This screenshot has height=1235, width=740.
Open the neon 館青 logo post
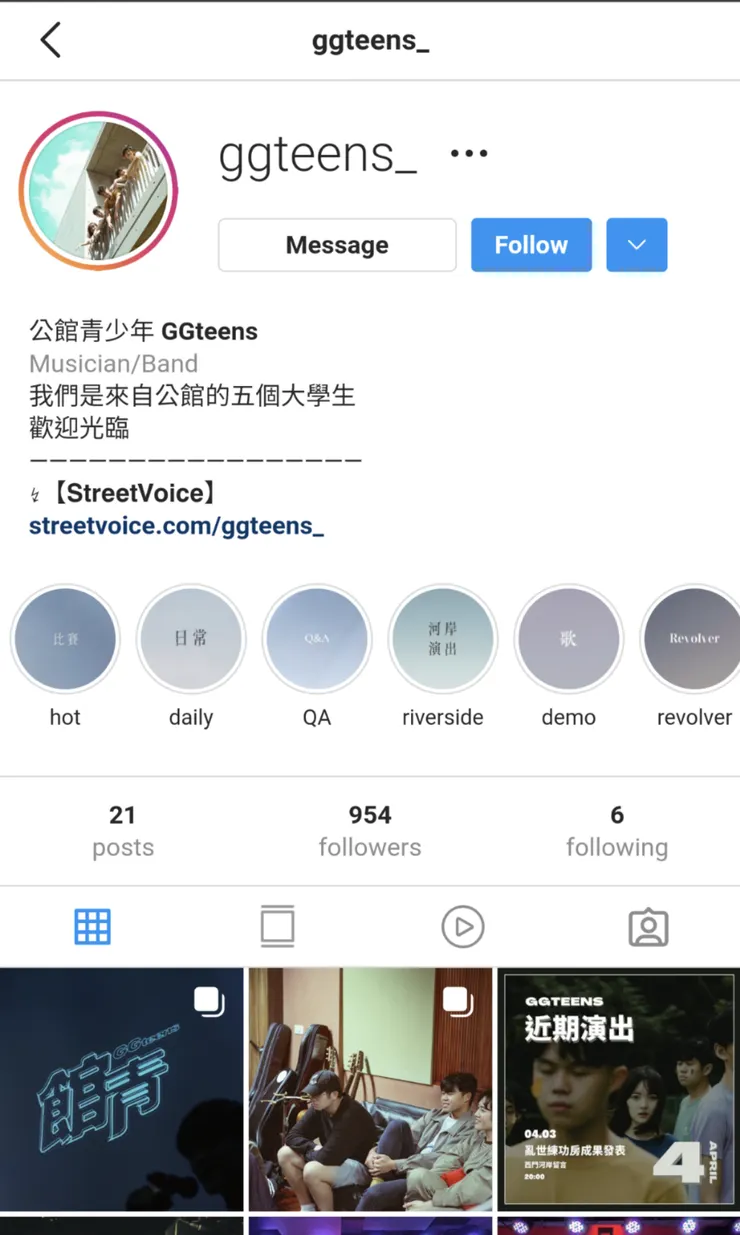pos(121,1089)
